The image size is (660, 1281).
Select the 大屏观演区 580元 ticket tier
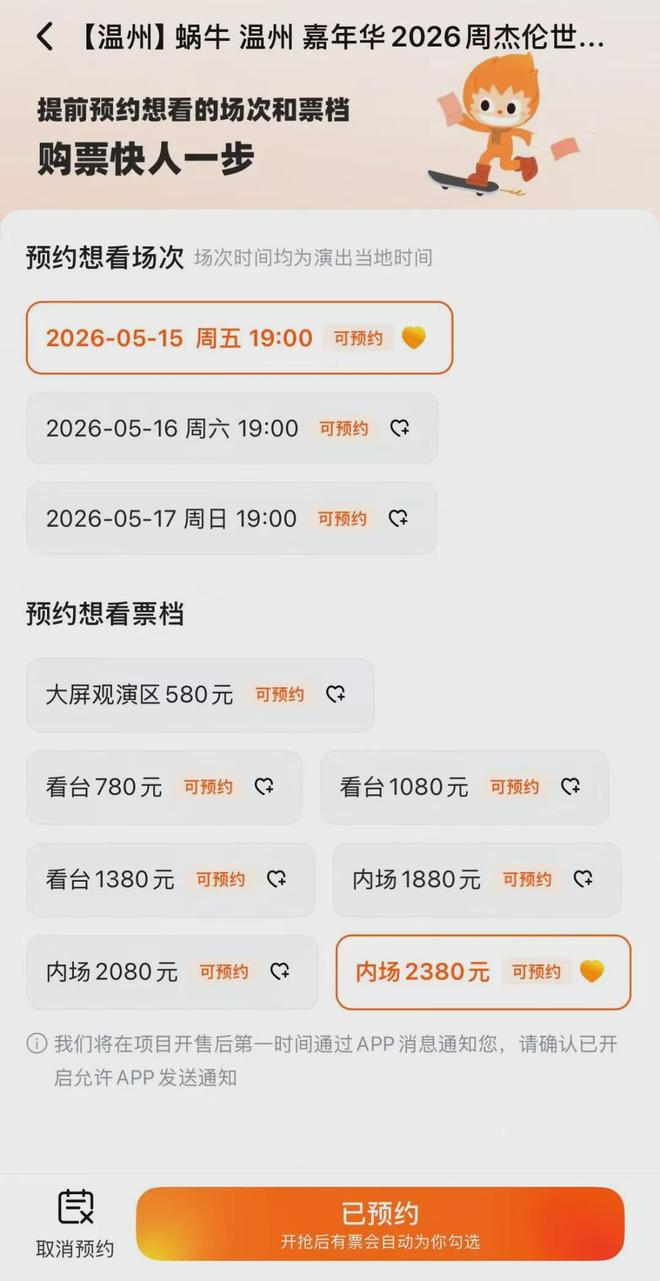(199, 694)
